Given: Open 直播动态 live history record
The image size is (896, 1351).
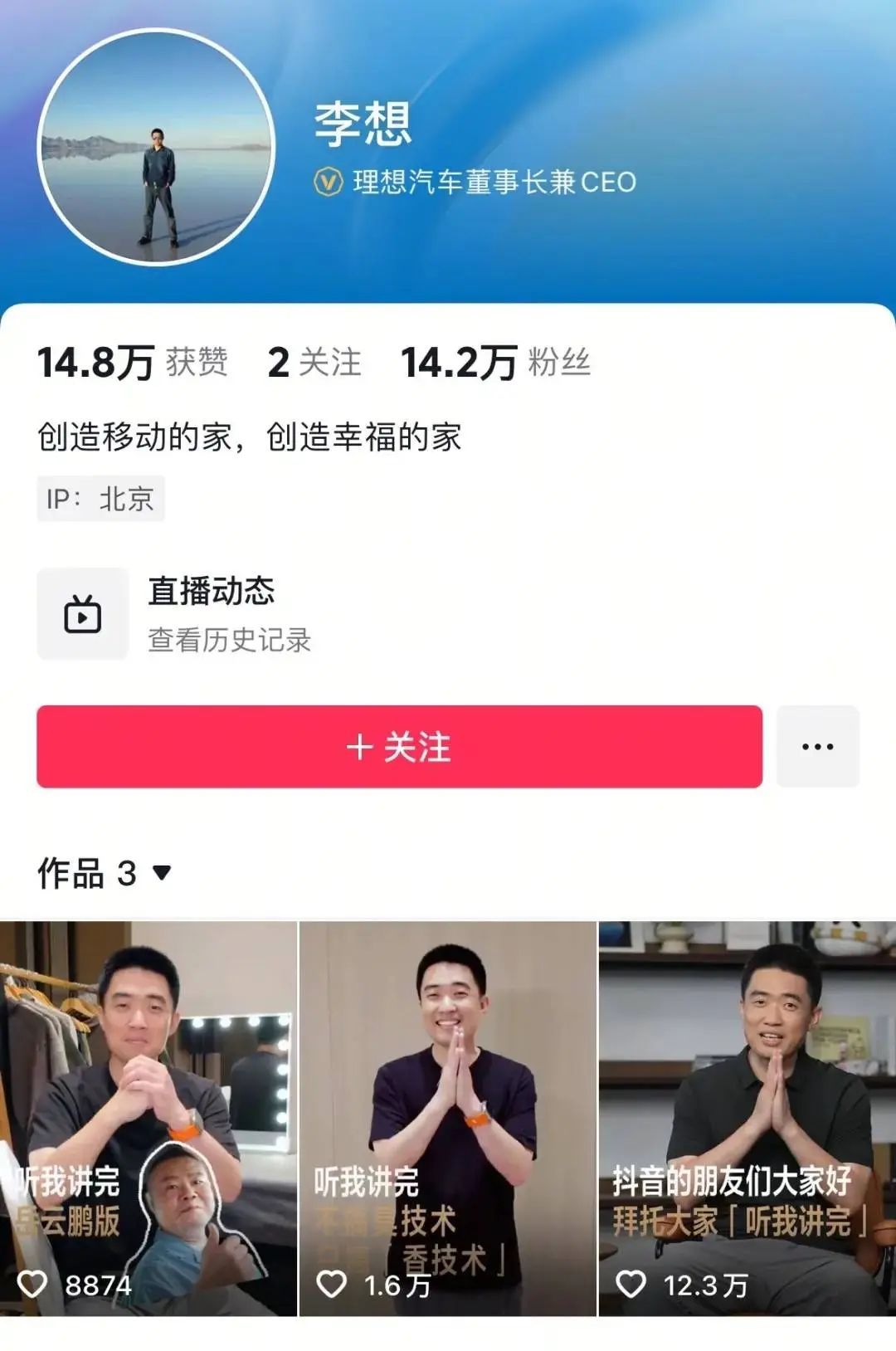Looking at the screenshot, I should pos(174,614).
